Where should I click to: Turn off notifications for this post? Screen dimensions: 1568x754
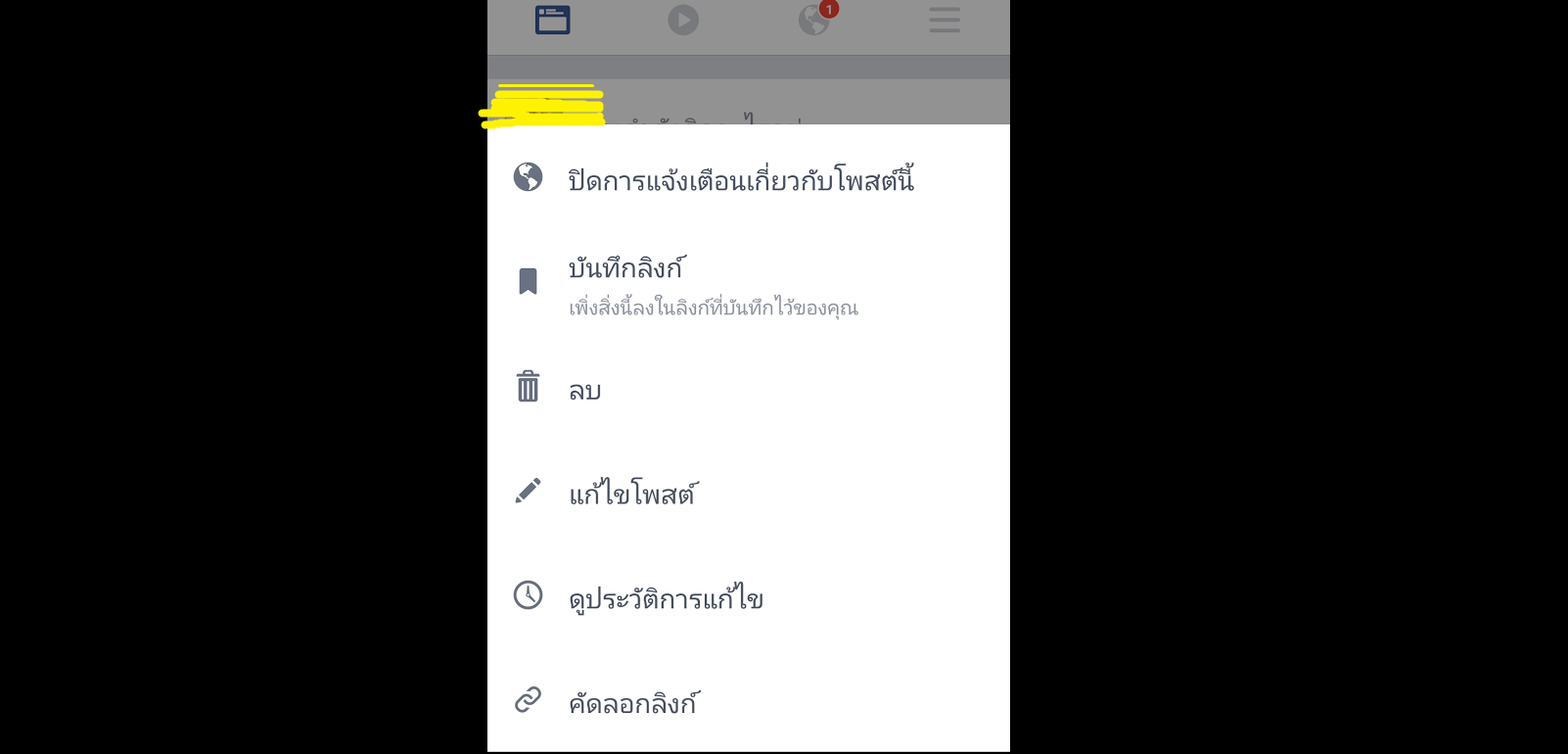(740, 180)
